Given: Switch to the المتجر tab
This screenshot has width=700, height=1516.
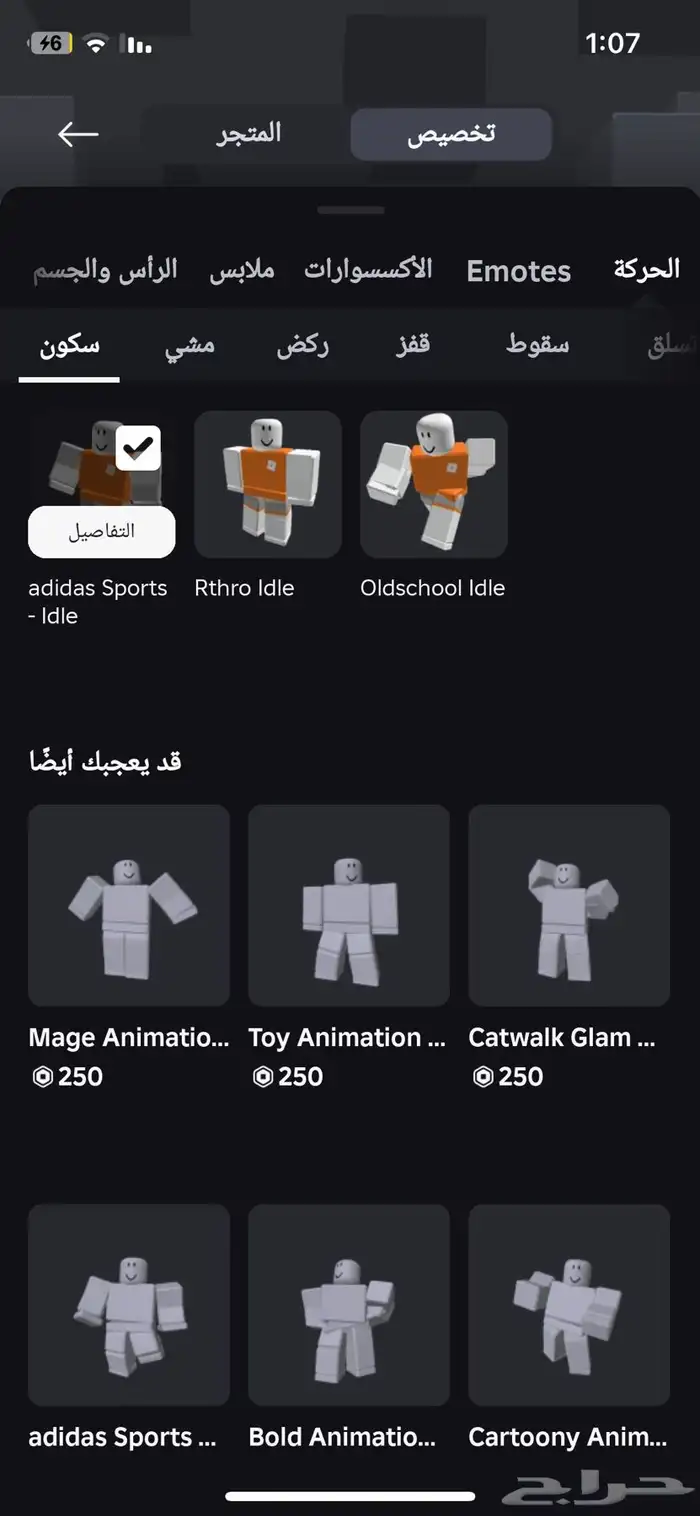Looking at the screenshot, I should [249, 134].
